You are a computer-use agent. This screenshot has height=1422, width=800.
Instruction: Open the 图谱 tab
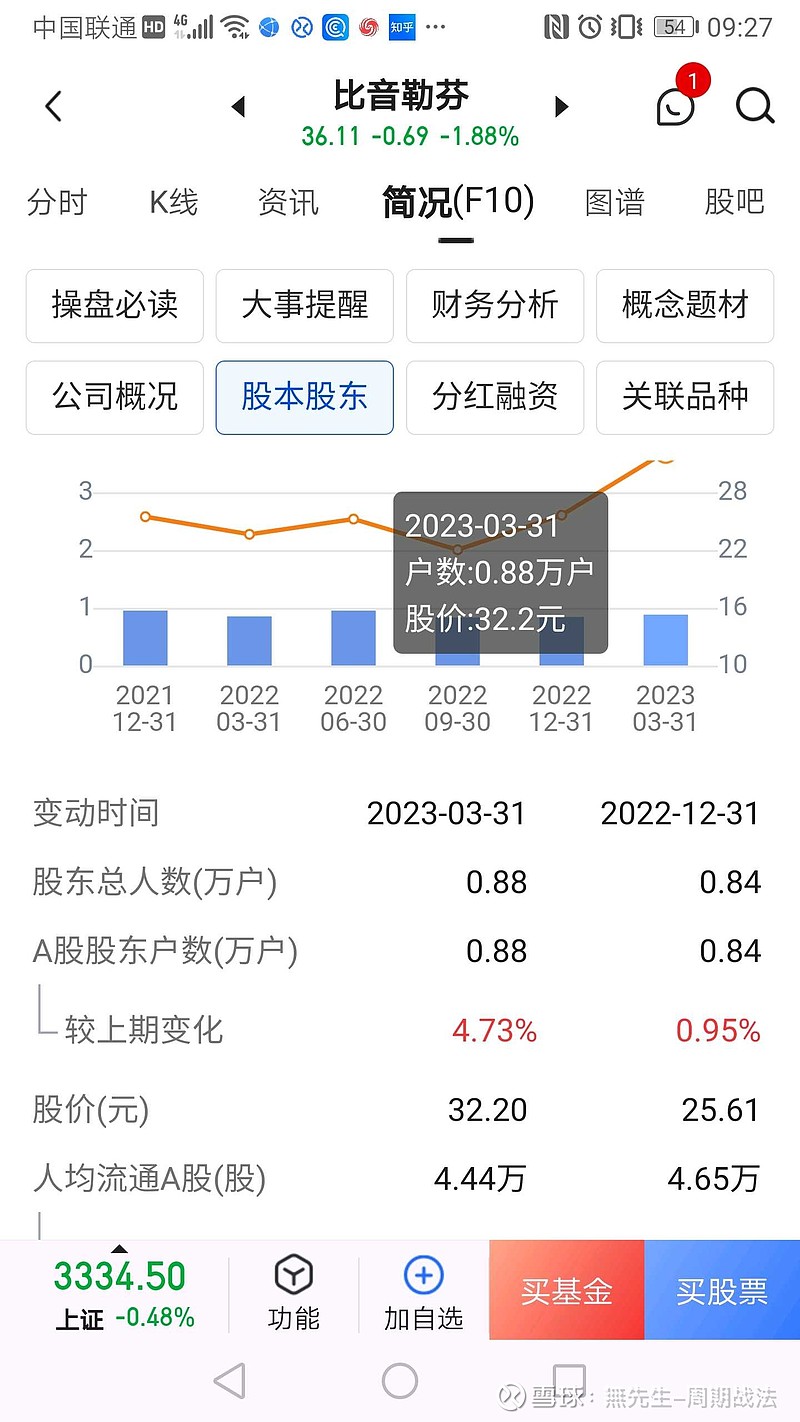pyautogui.click(x=614, y=202)
